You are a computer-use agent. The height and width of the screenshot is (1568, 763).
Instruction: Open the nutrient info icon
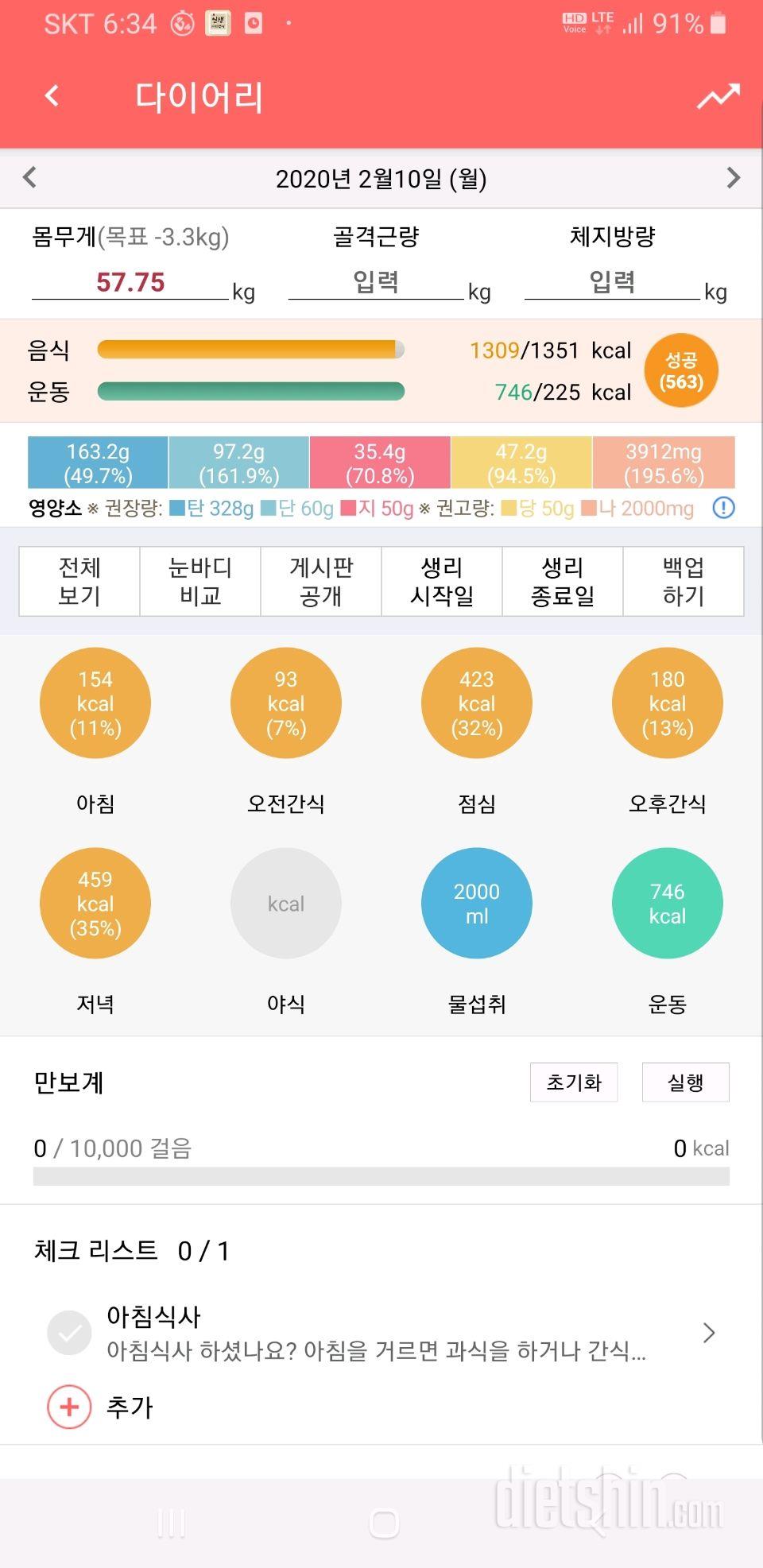click(x=723, y=508)
